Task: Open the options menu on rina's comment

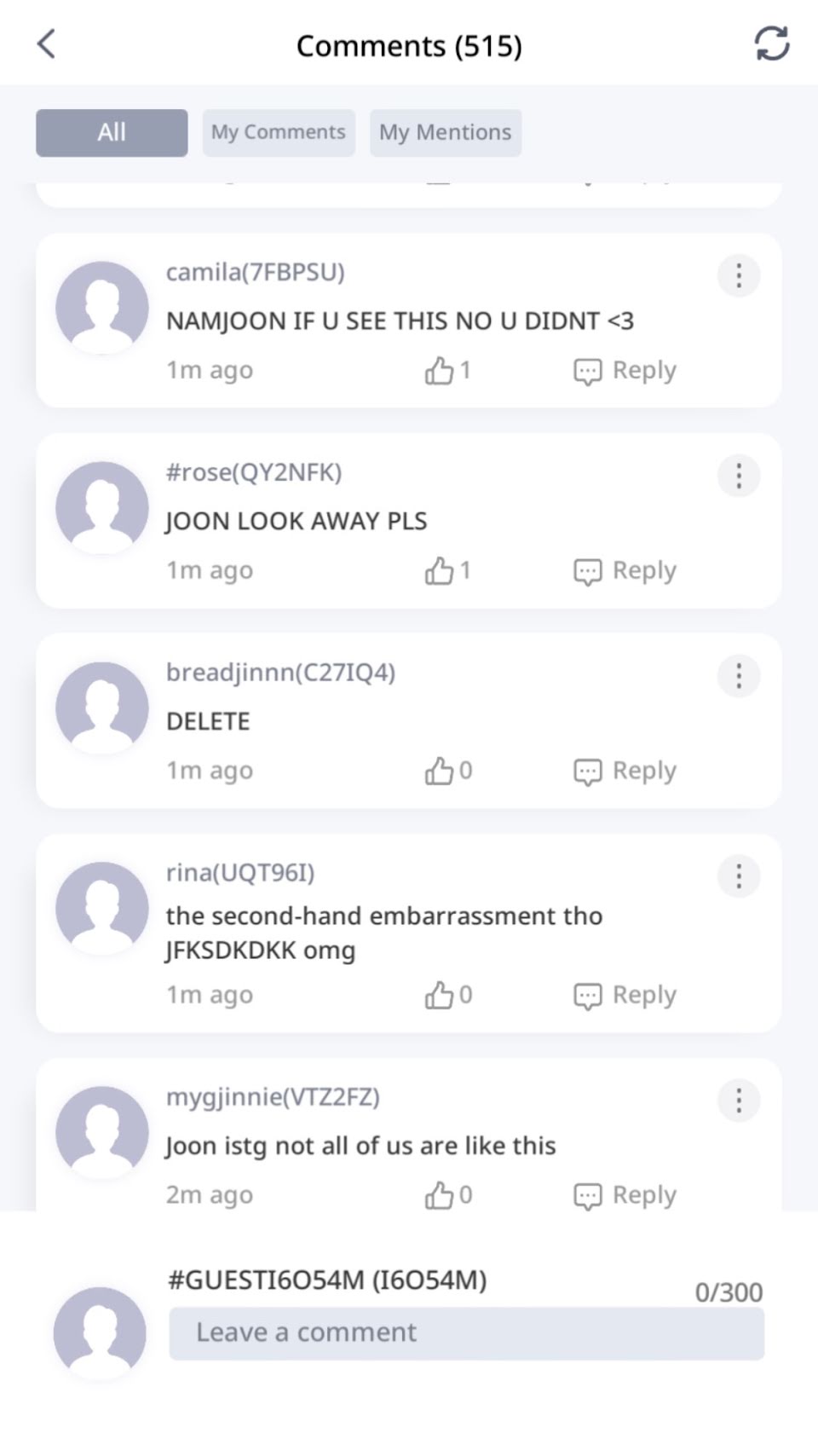Action: [738, 875]
